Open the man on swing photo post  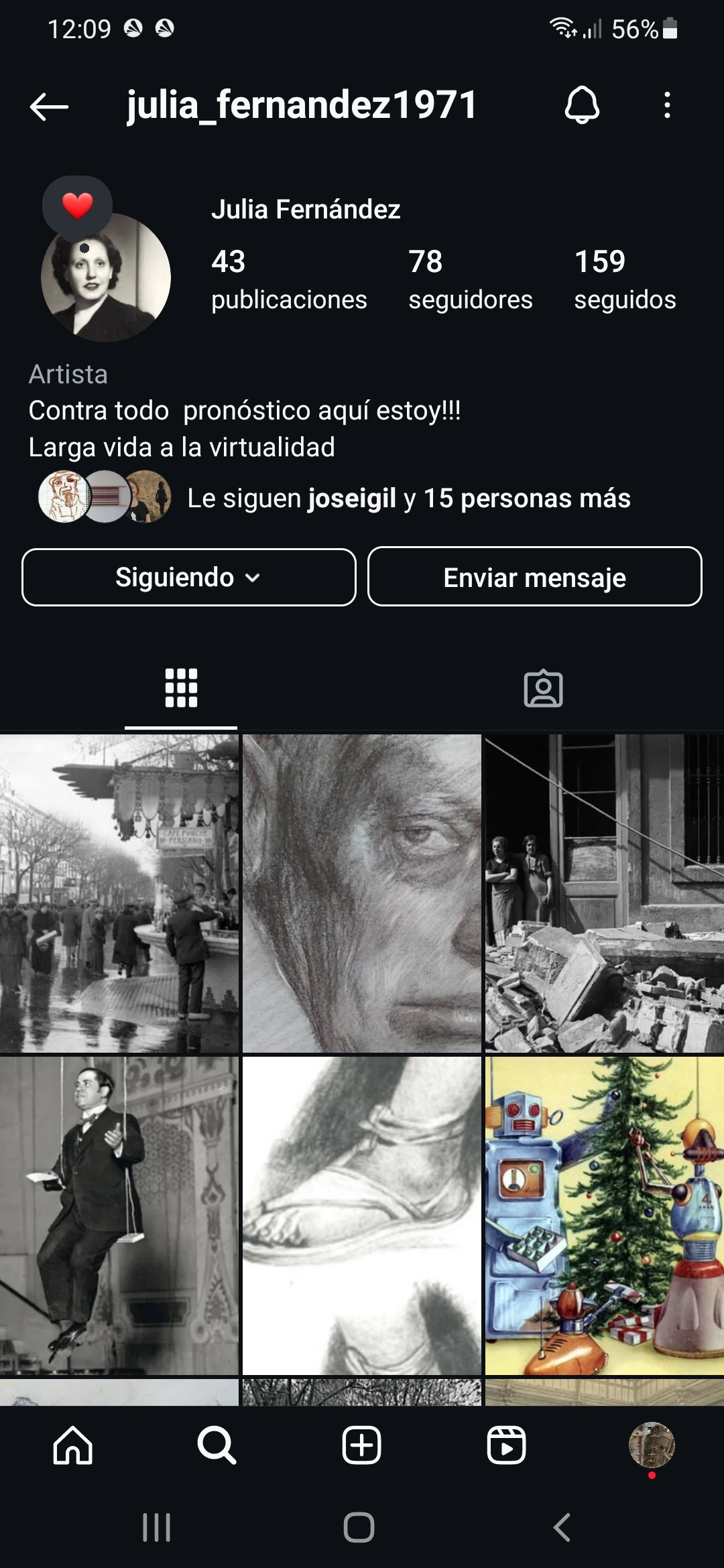119,1215
